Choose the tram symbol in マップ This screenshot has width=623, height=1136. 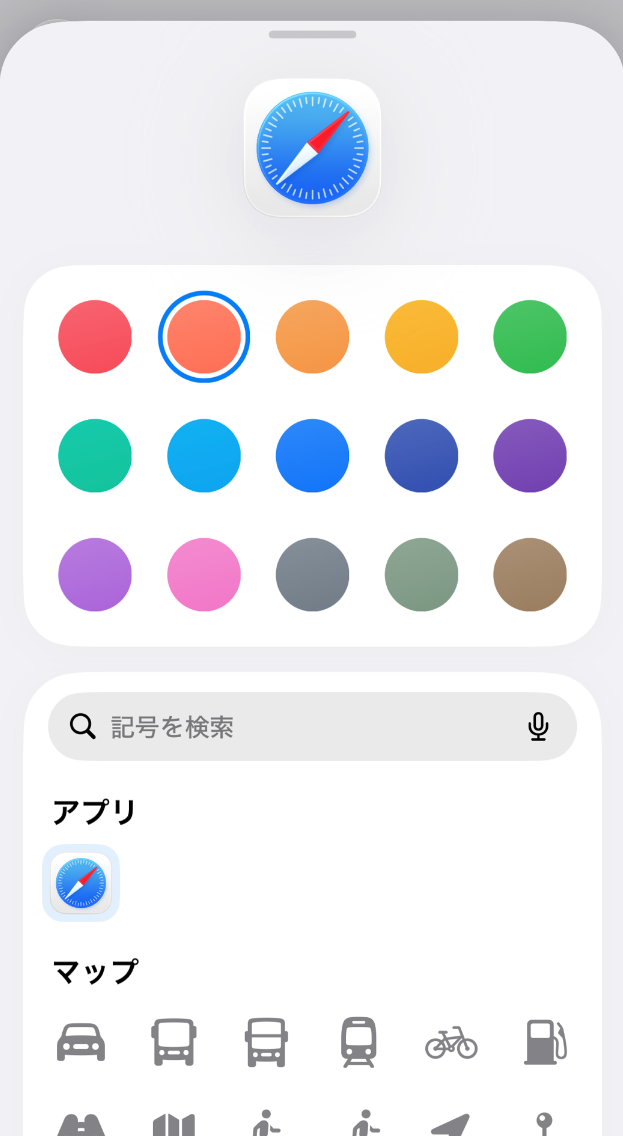coord(358,1043)
